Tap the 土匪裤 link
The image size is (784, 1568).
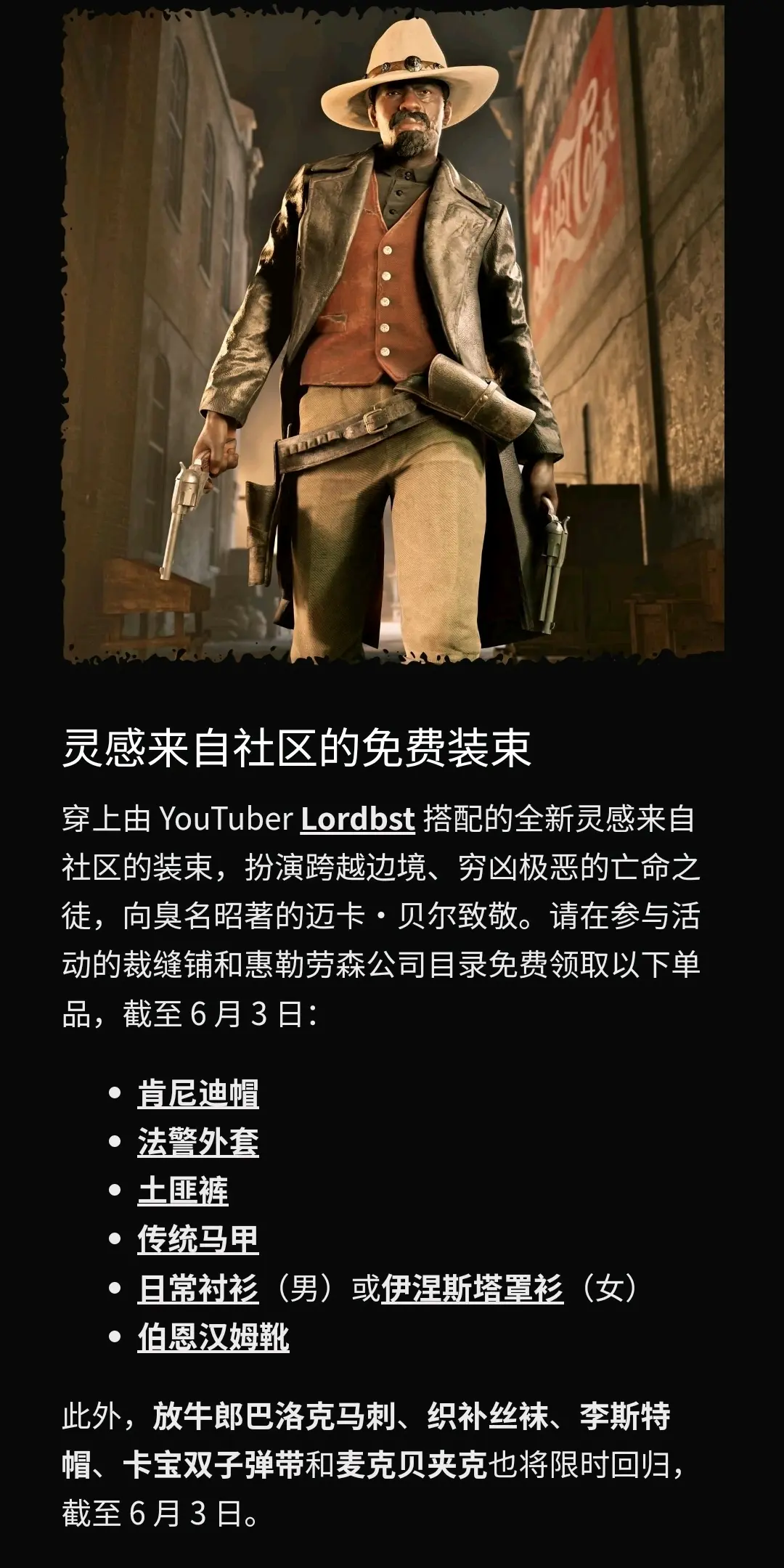183,1191
